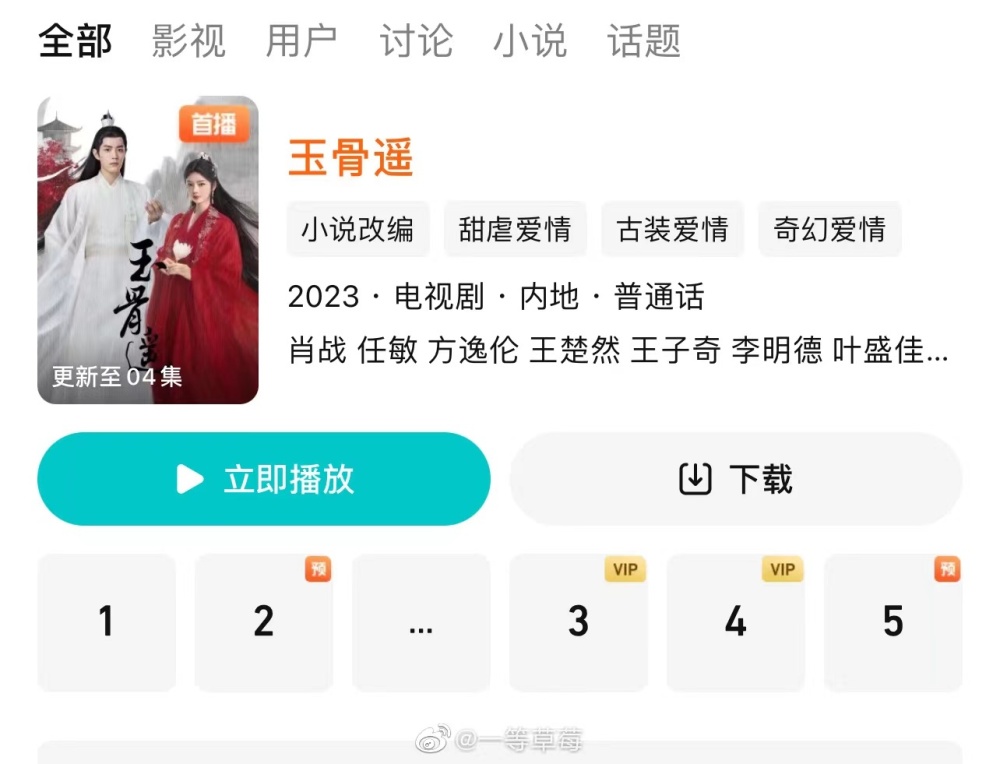
Task: Open the 讨论 tab
Action: click(x=415, y=41)
